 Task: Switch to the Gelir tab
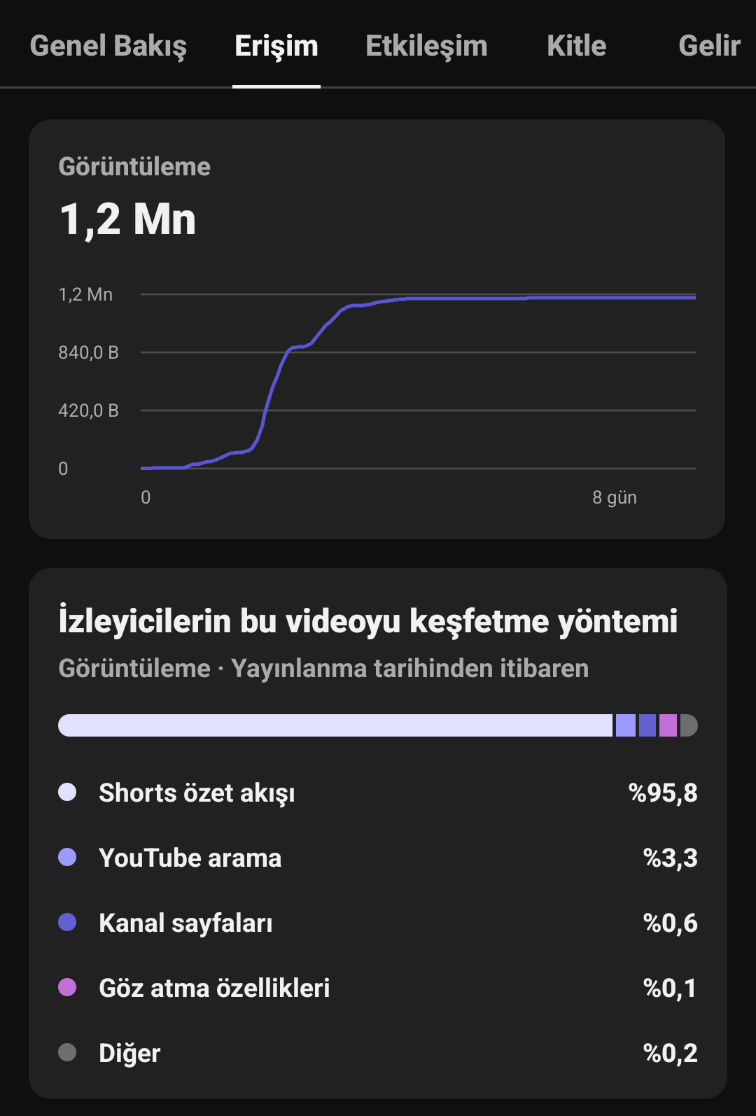(710, 46)
